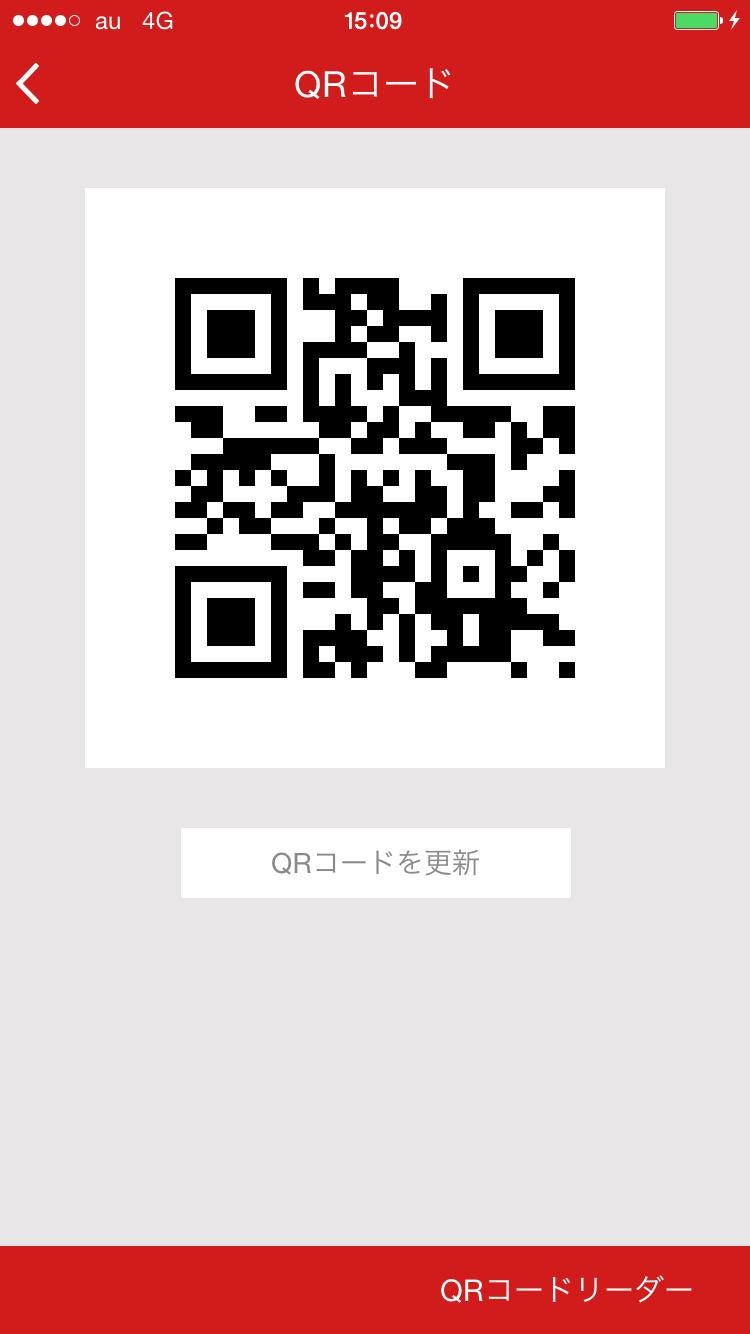The image size is (750, 1334).
Task: Tap the QRコードを更新 refresh button
Action: (375, 862)
